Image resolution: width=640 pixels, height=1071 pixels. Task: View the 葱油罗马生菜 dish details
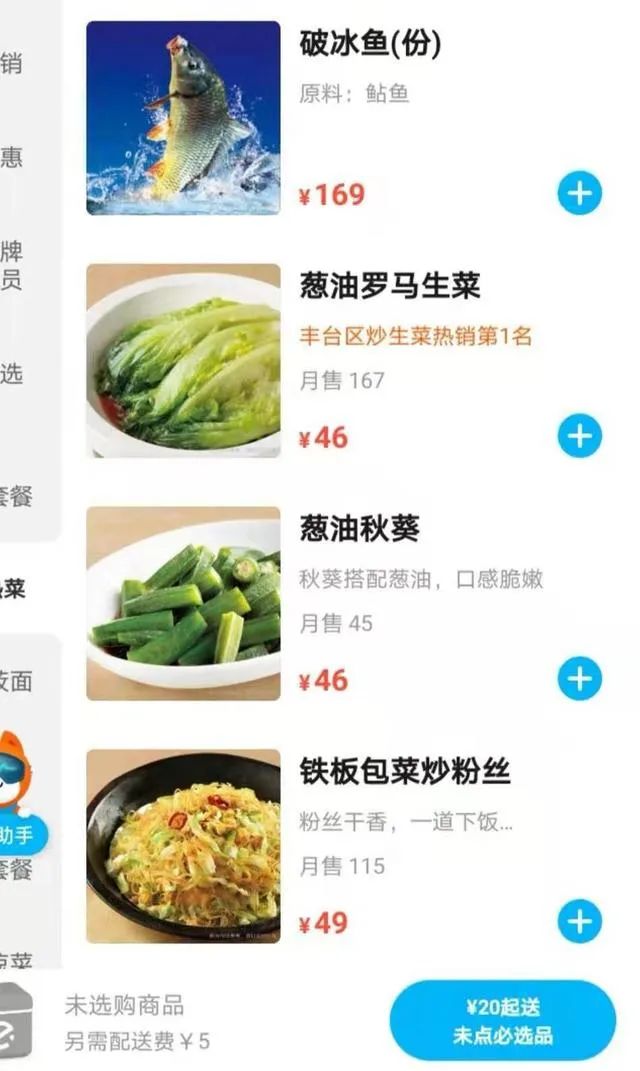point(390,287)
